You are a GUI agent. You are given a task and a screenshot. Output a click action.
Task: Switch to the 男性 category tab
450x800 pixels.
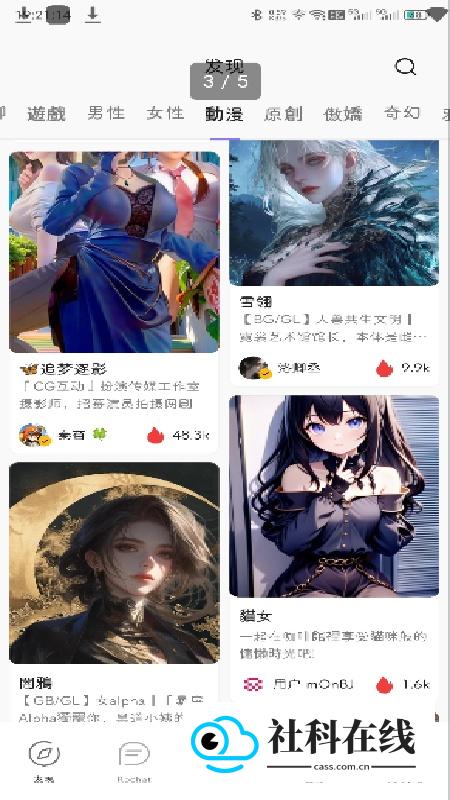(106, 113)
